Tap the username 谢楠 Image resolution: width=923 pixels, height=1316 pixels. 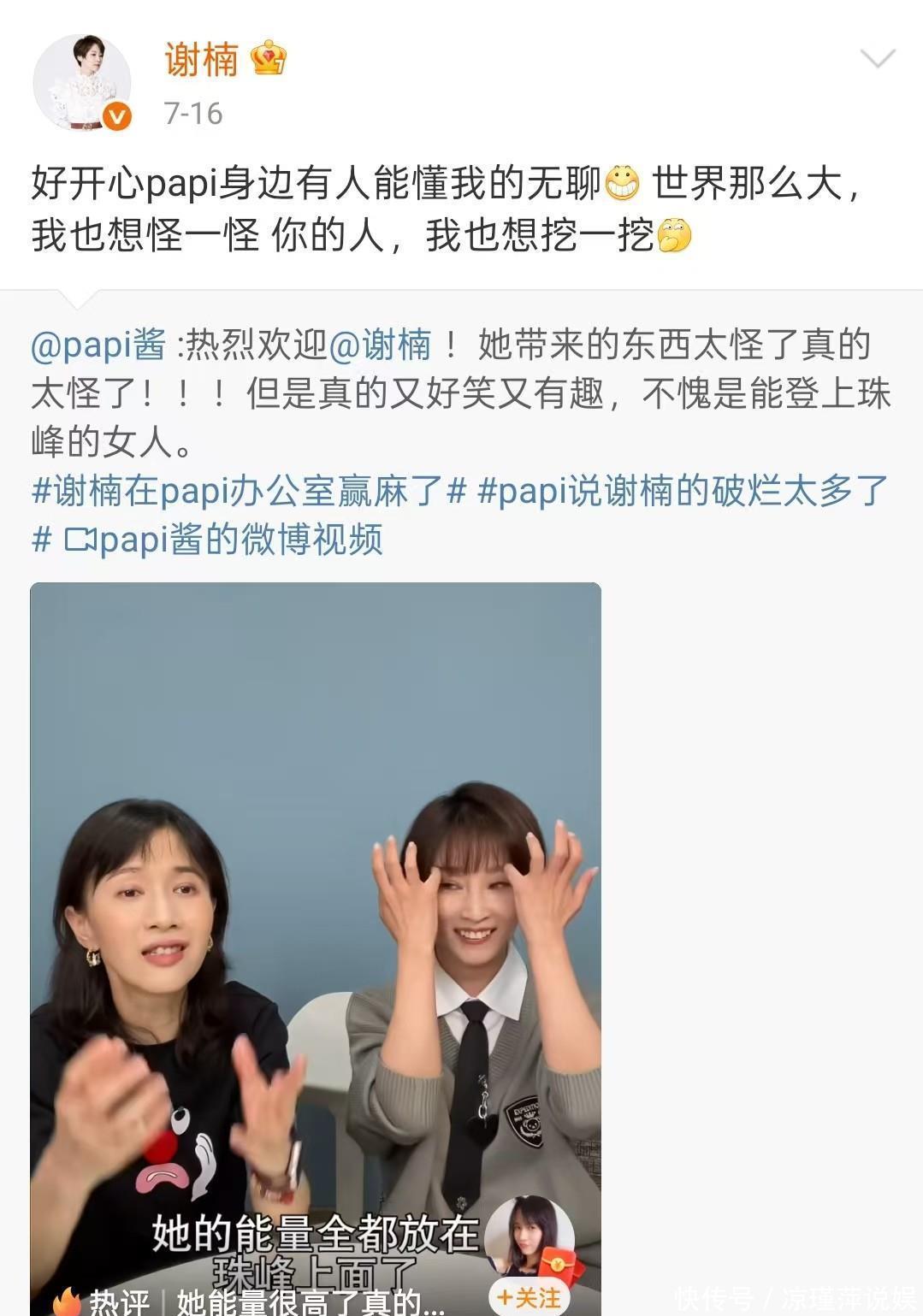(202, 60)
